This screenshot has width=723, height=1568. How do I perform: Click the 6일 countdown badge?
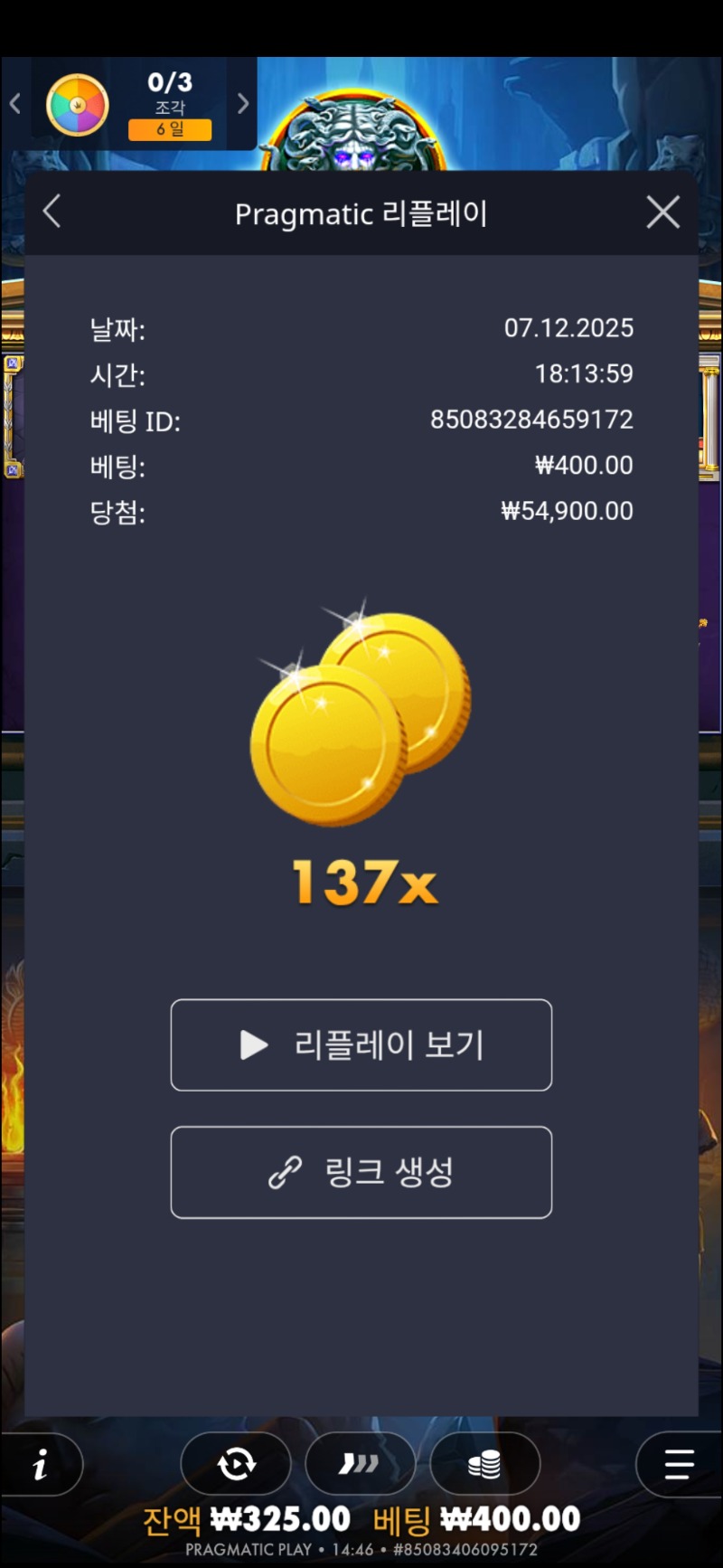(x=171, y=131)
